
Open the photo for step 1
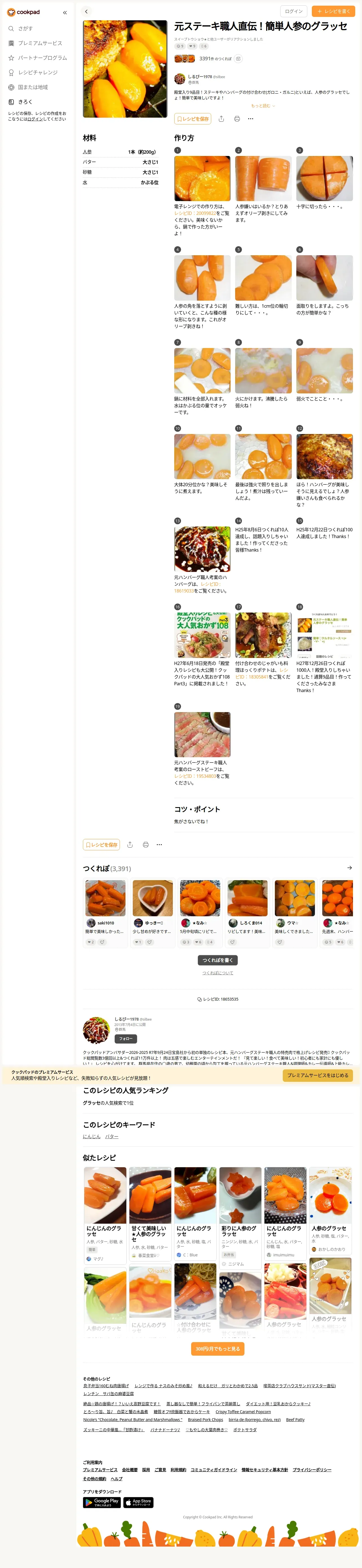[202, 178]
